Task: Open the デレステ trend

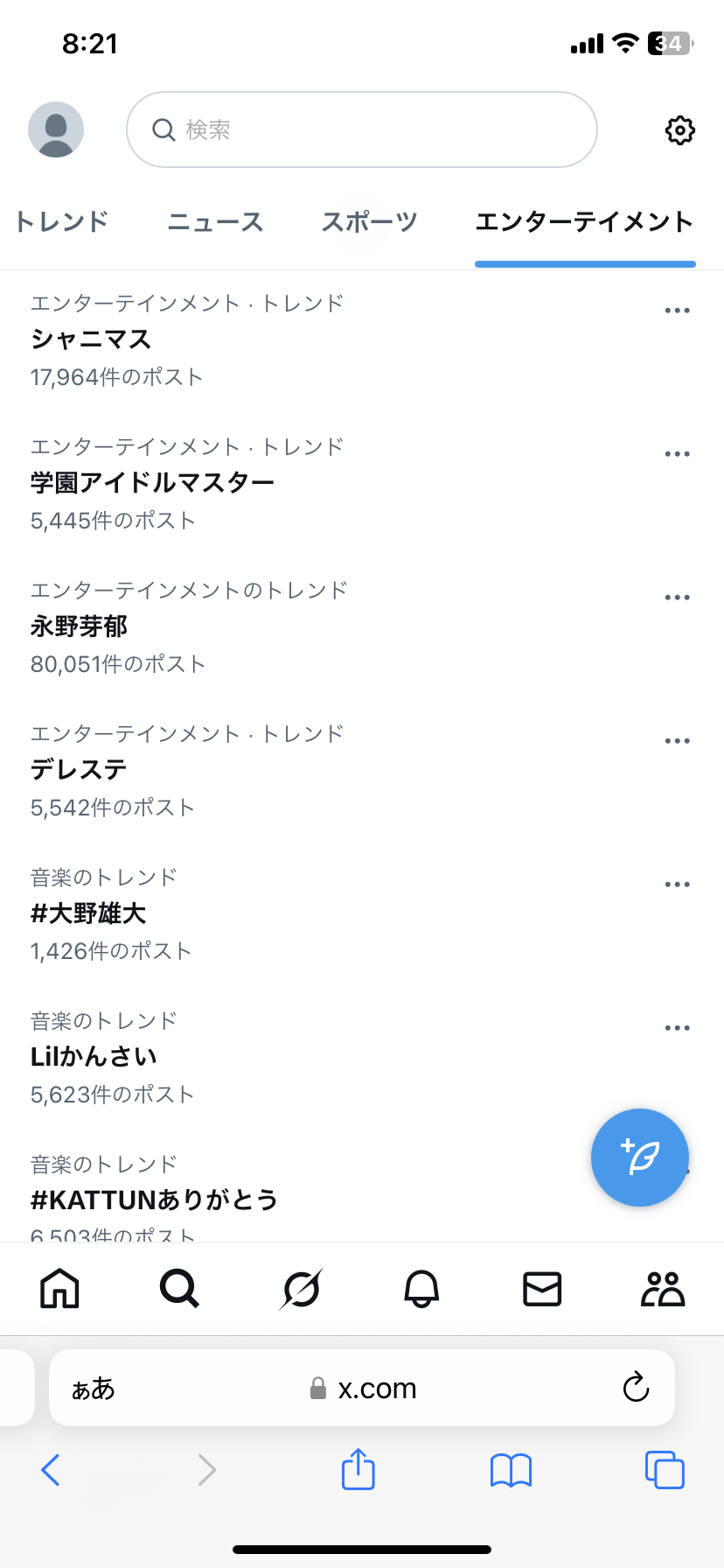Action: tap(79, 770)
